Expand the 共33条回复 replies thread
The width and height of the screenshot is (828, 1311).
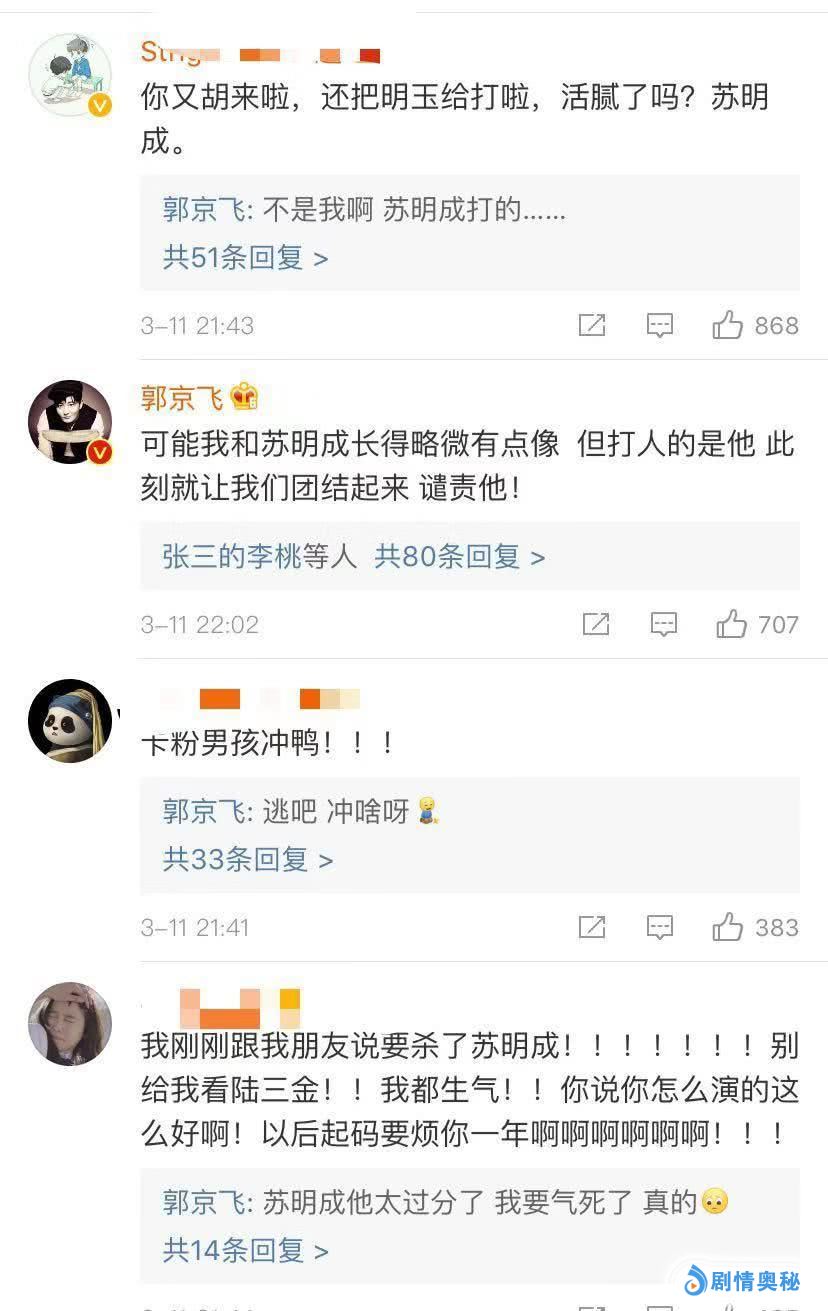point(247,860)
